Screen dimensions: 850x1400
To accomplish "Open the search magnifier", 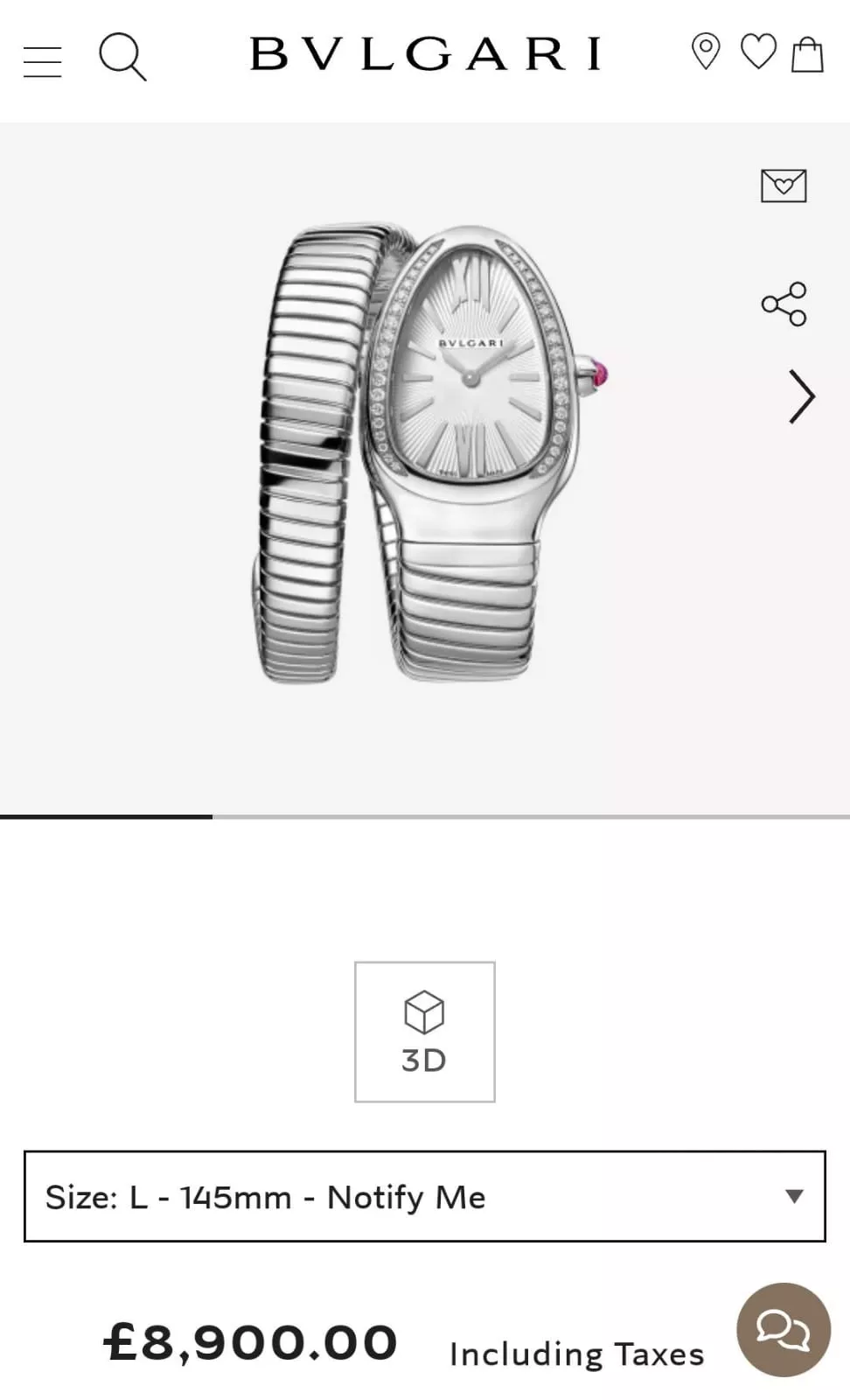I will (122, 57).
